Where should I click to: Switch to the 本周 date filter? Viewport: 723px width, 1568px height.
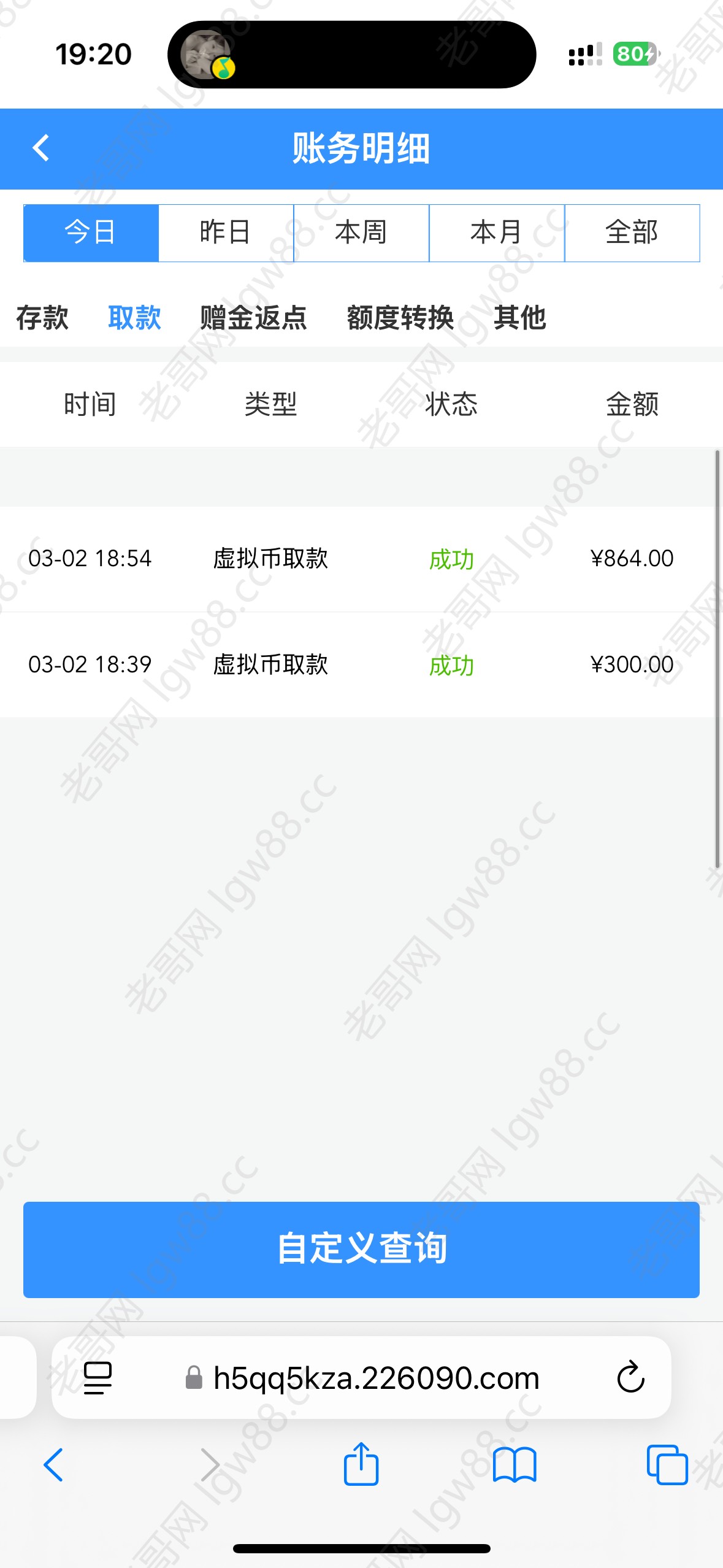pos(361,233)
